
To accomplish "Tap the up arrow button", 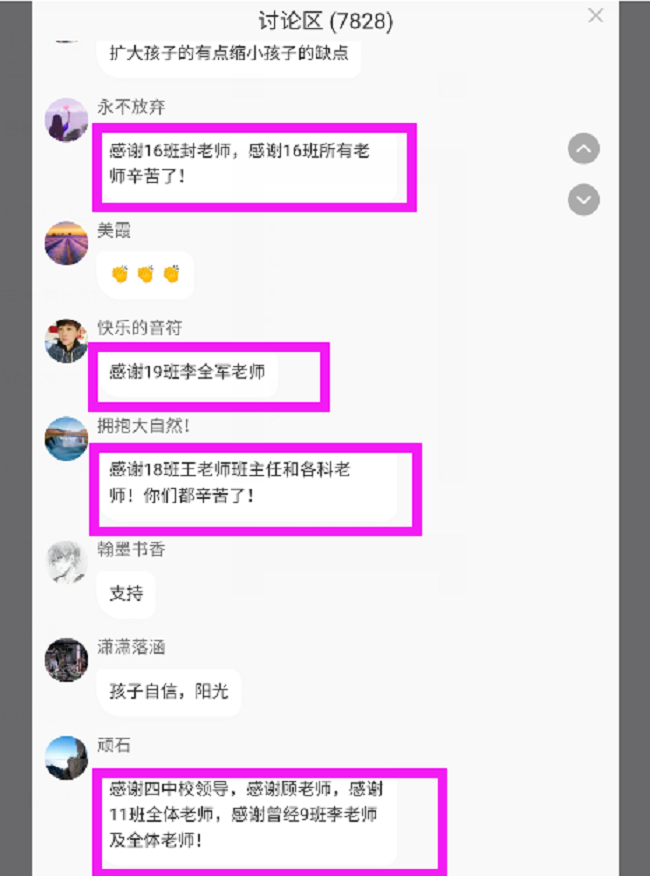I will [584, 149].
